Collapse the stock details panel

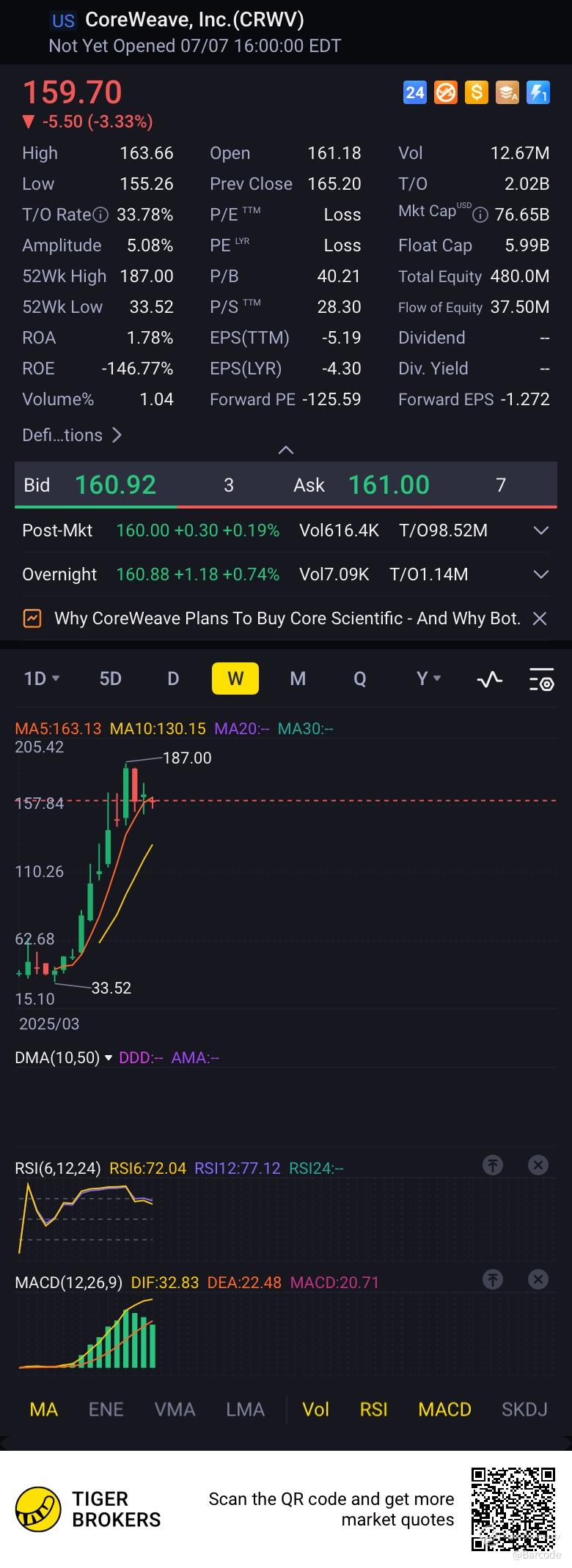tap(286, 450)
